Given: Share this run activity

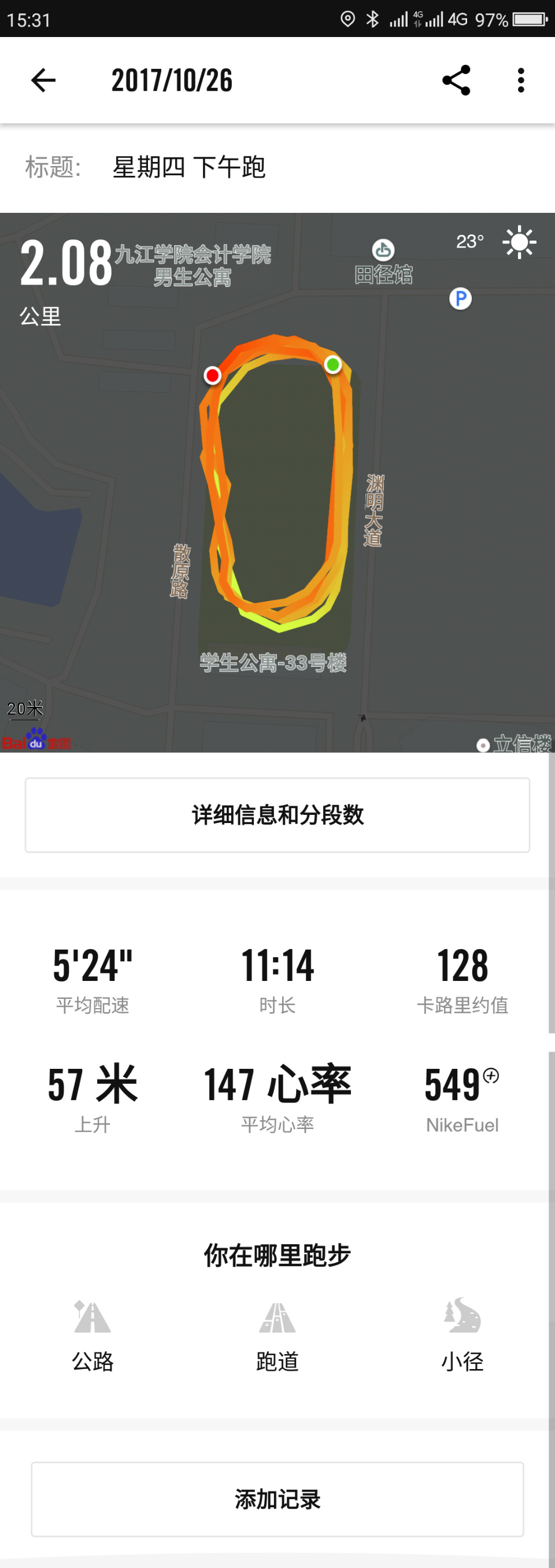Looking at the screenshot, I should coord(456,80).
